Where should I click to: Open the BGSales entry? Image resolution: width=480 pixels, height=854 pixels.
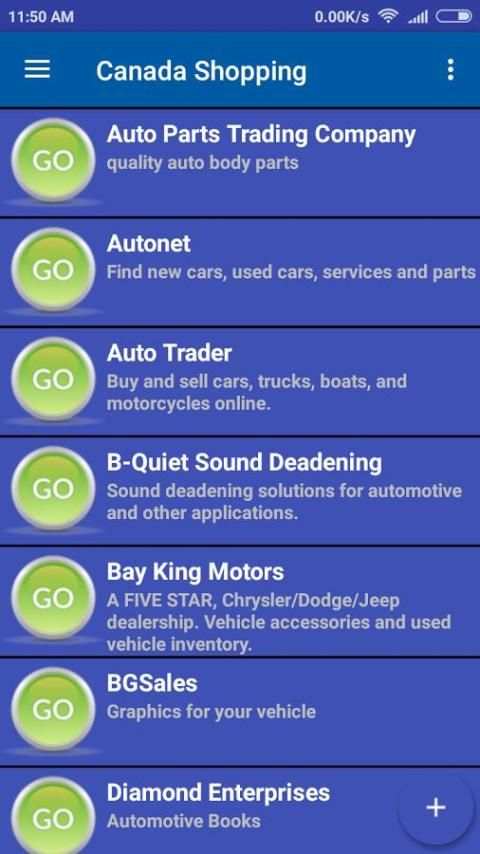coord(240,711)
